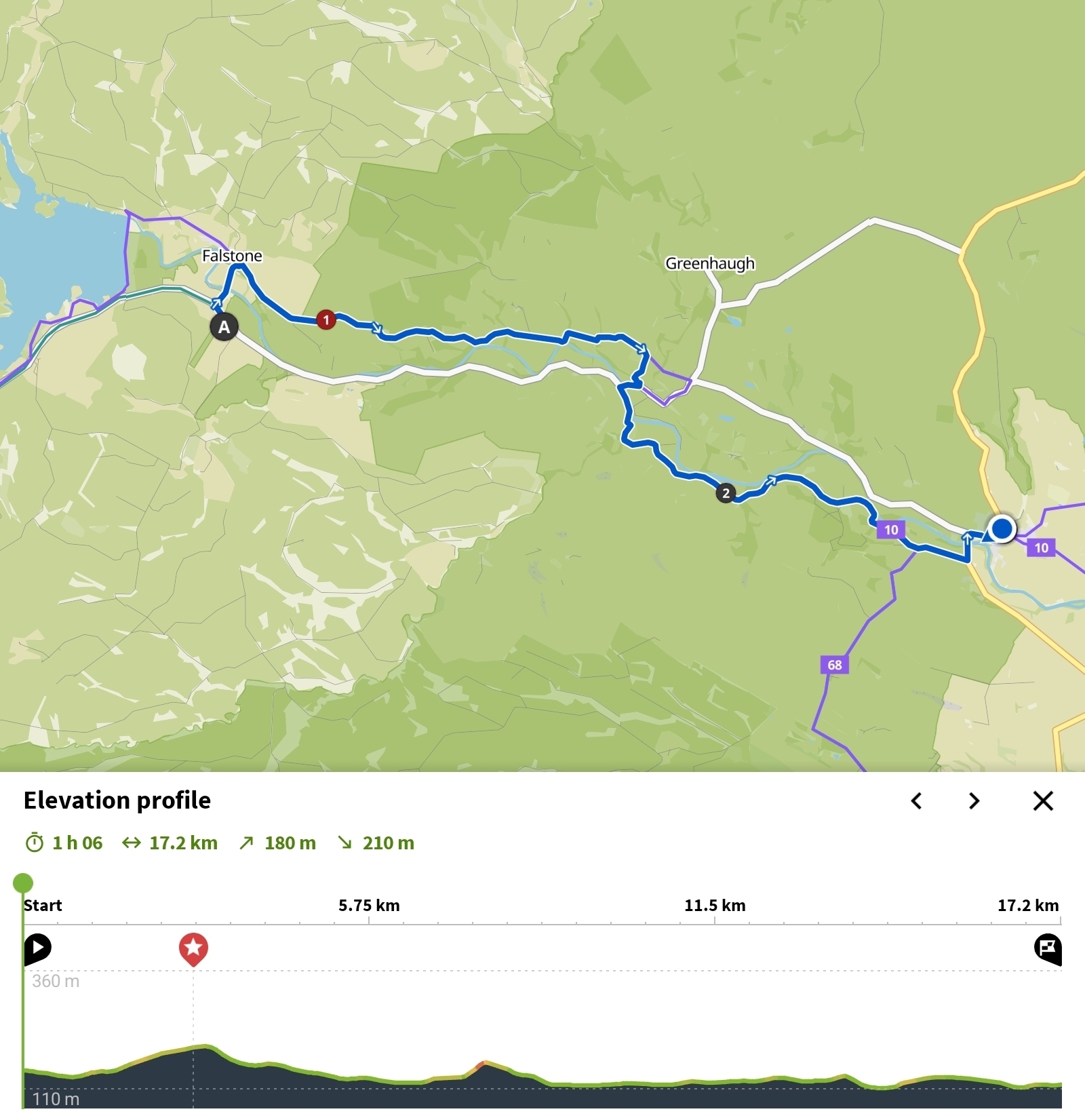Go to next profile with right chevron
The image size is (1085, 1120).
coord(974,801)
